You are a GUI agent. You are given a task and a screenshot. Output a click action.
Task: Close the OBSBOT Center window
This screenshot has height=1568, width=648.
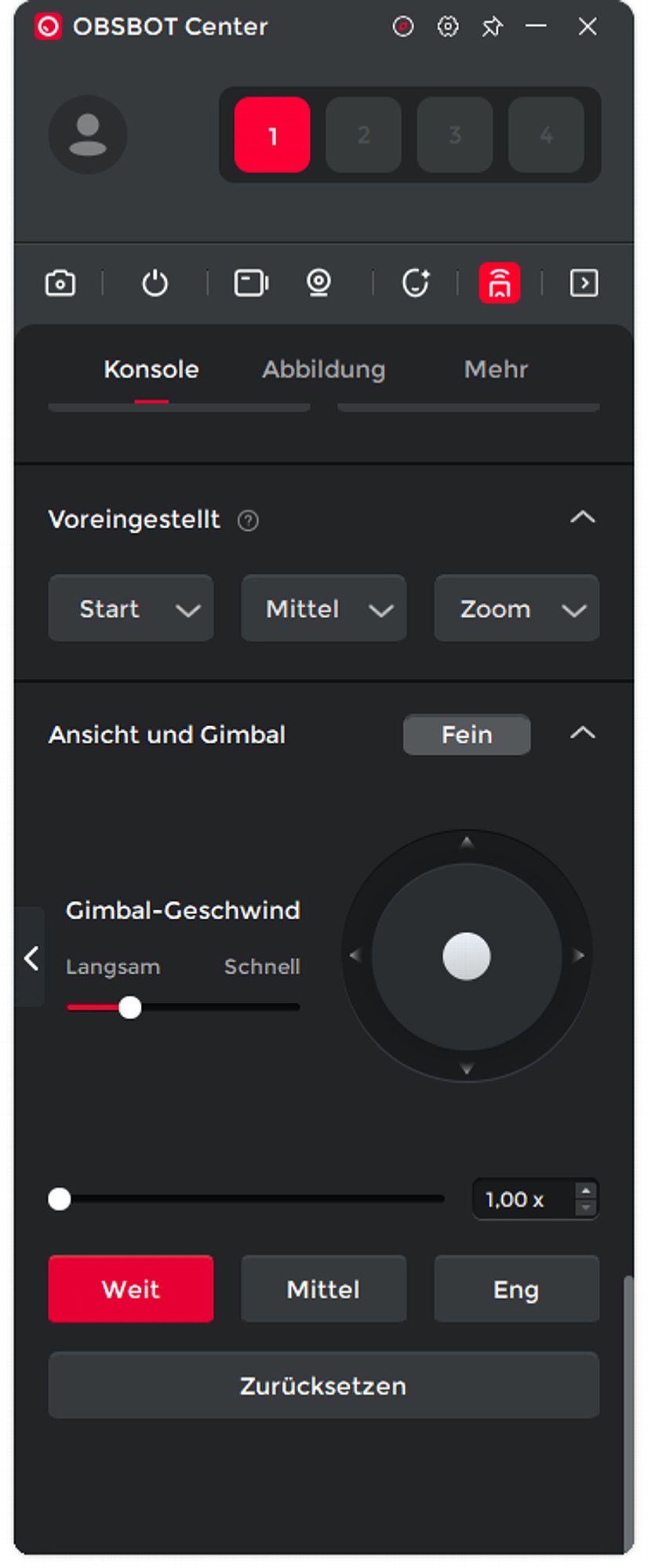pos(588,27)
